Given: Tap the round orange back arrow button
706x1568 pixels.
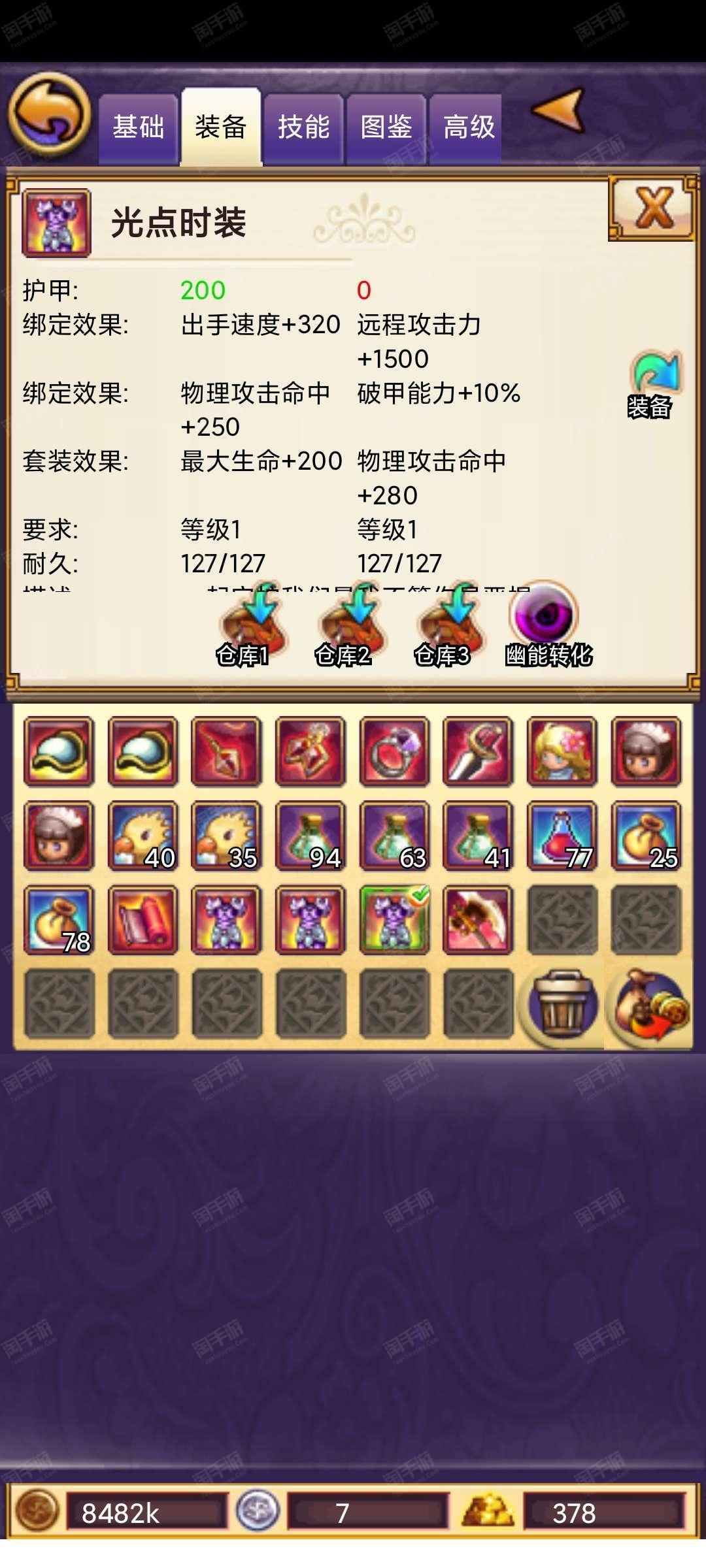Looking at the screenshot, I should click(49, 113).
